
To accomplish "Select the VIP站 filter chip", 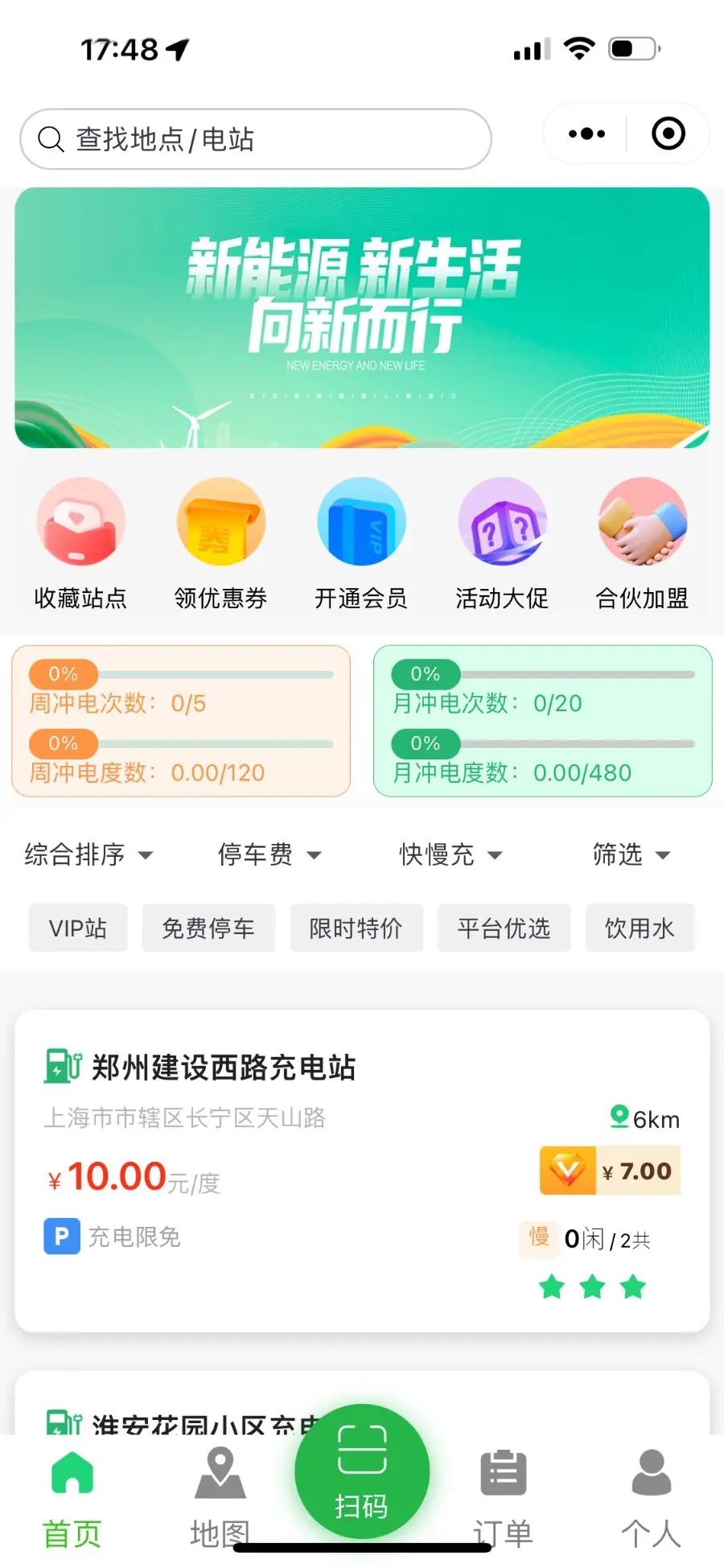I will (78, 928).
